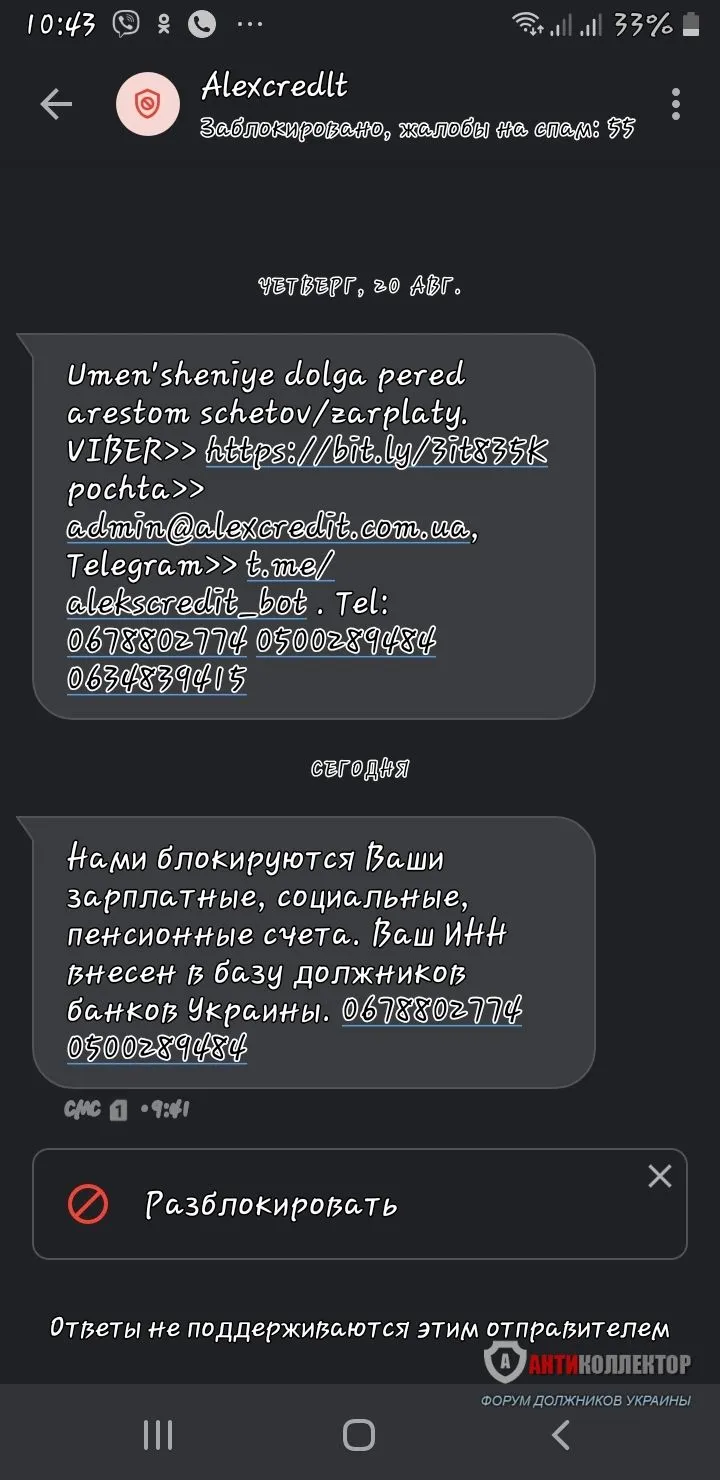Viewport: 720px width, 1480px height.
Task: Tap number 0500289484 in today's message
Action: [157, 1048]
